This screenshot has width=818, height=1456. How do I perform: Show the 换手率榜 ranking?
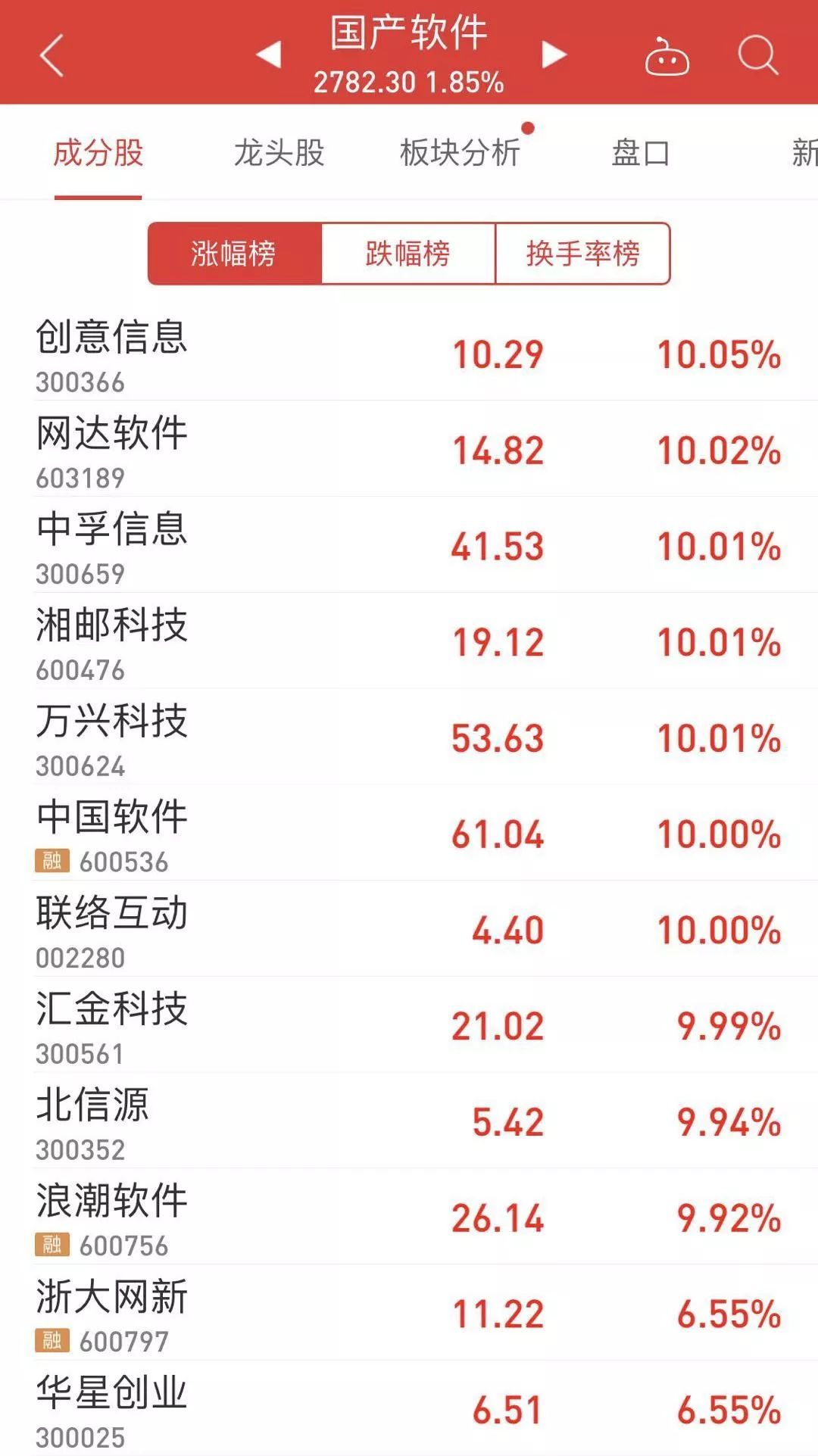582,254
